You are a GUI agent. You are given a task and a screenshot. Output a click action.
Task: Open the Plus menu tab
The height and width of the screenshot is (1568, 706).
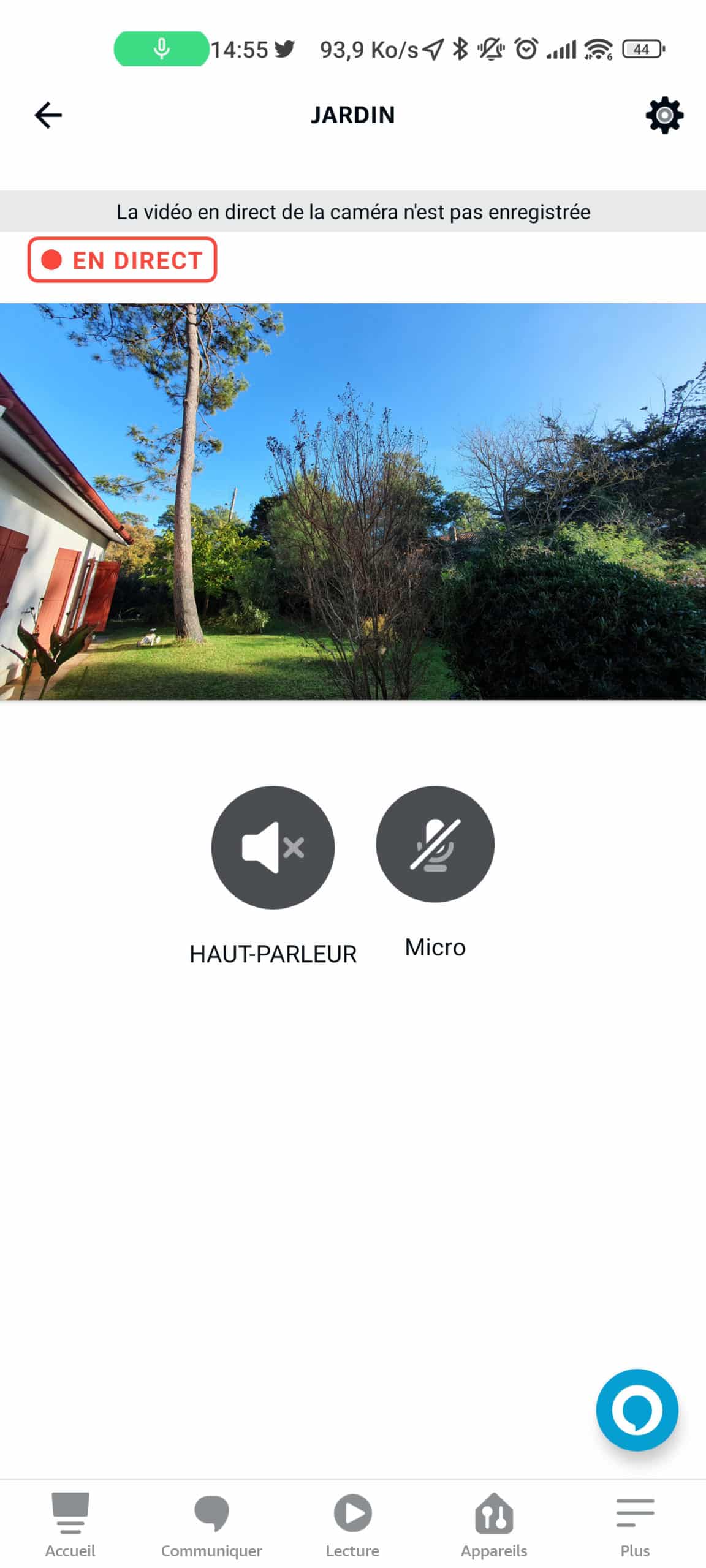pyautogui.click(x=635, y=1525)
